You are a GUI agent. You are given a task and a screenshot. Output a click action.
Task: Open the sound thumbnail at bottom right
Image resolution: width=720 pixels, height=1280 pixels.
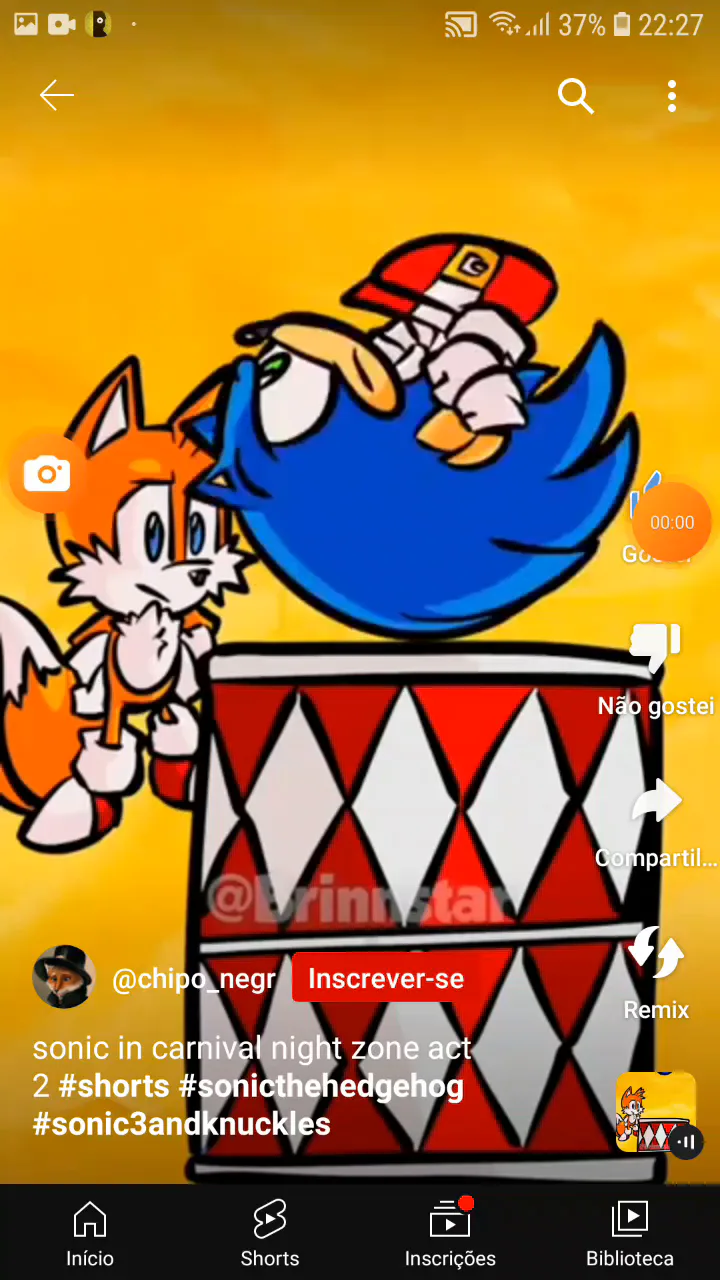coord(656,1112)
